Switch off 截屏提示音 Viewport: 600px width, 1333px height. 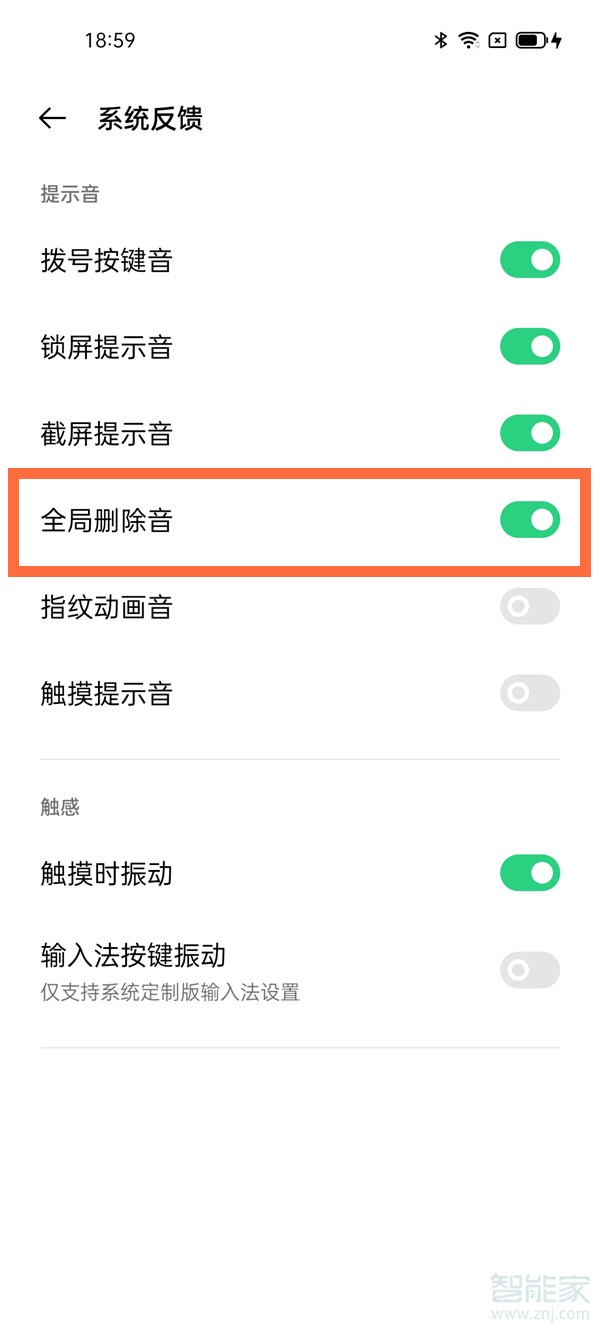530,434
